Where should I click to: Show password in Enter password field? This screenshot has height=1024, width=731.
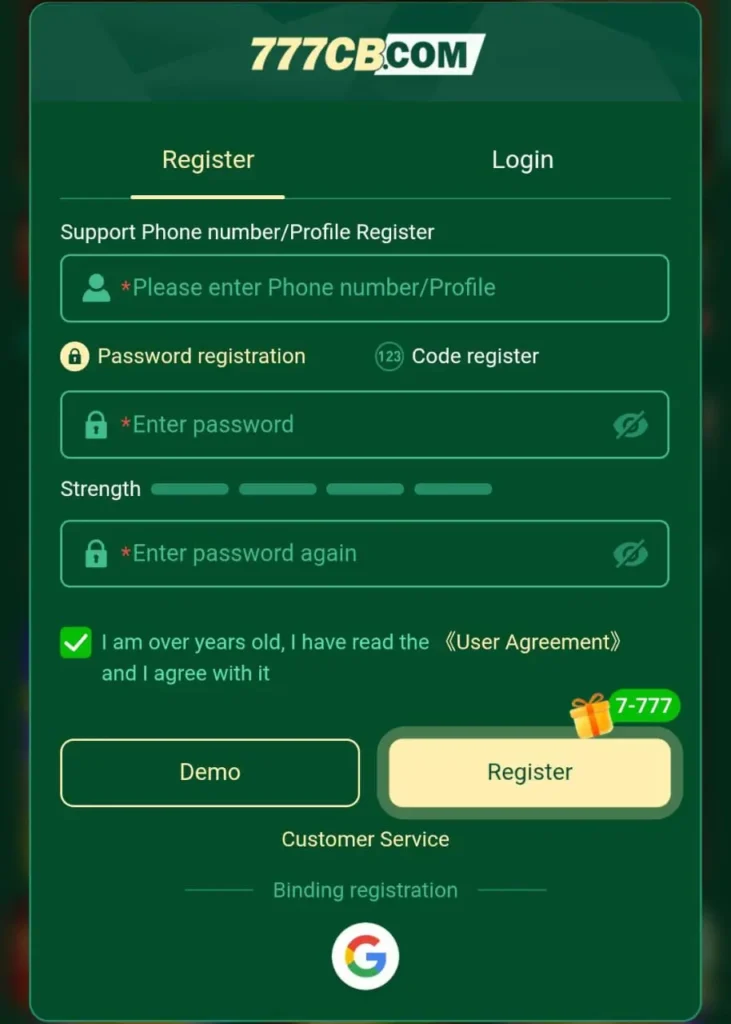click(x=630, y=425)
